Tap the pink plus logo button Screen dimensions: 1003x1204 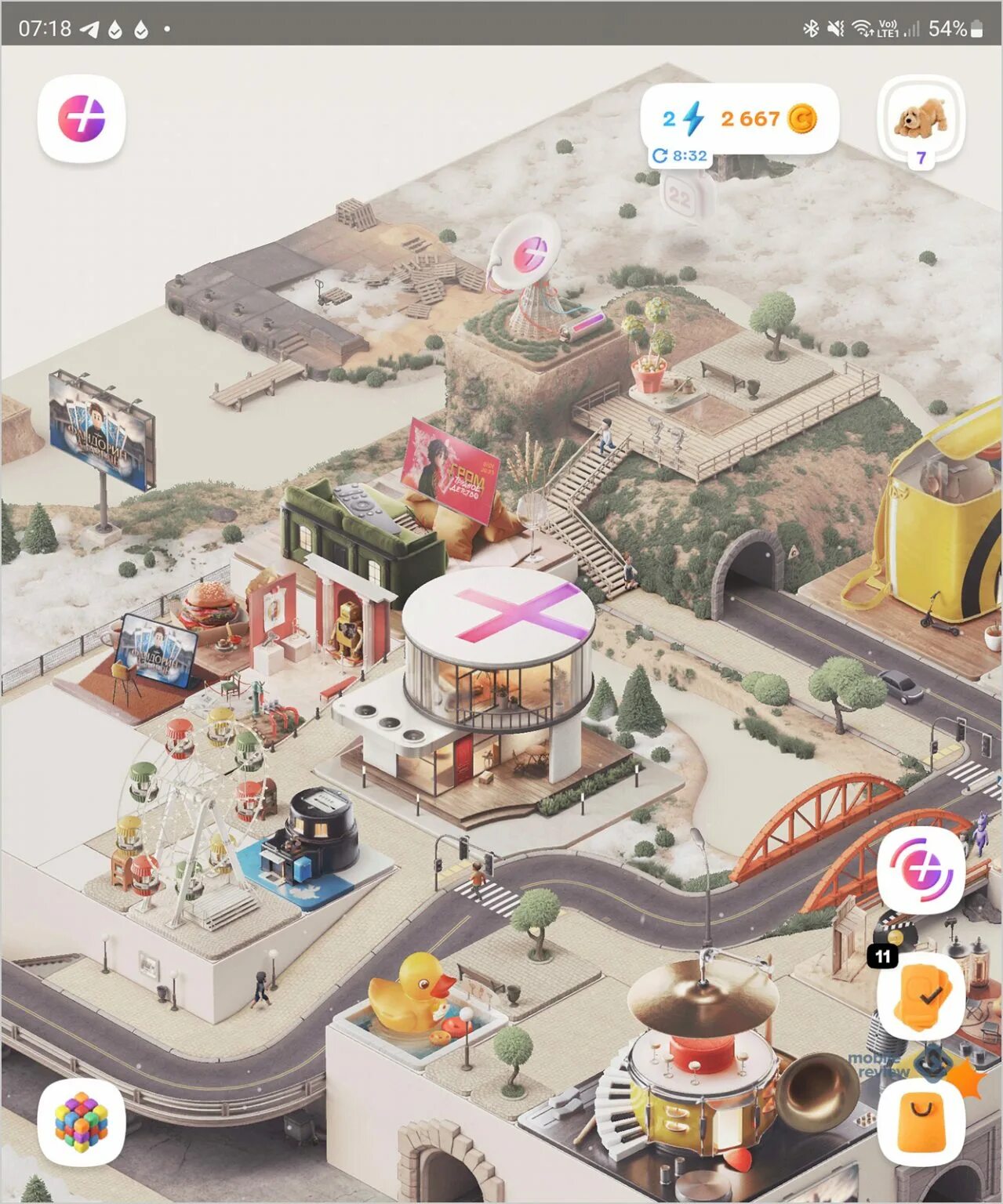pos(82,119)
